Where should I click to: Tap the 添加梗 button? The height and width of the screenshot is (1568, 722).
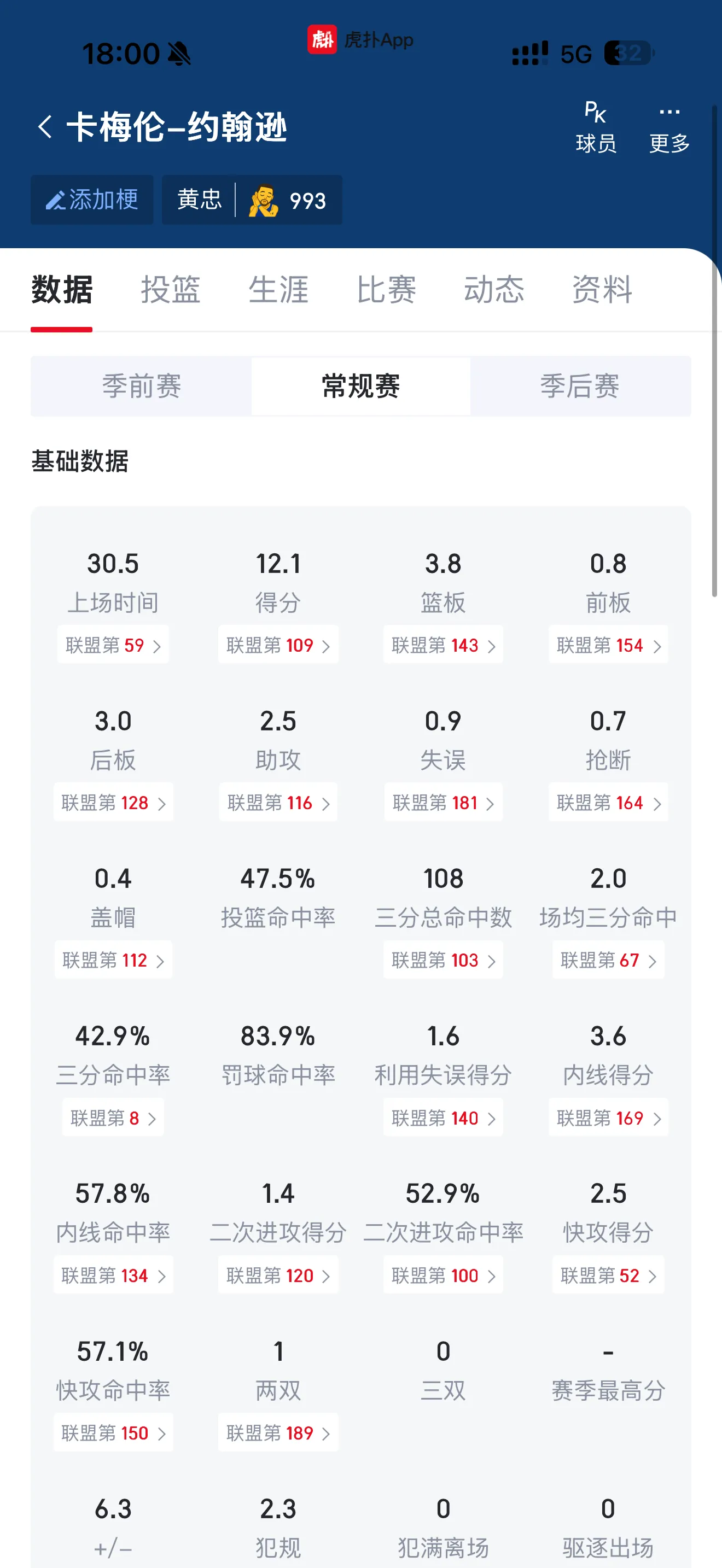92,200
